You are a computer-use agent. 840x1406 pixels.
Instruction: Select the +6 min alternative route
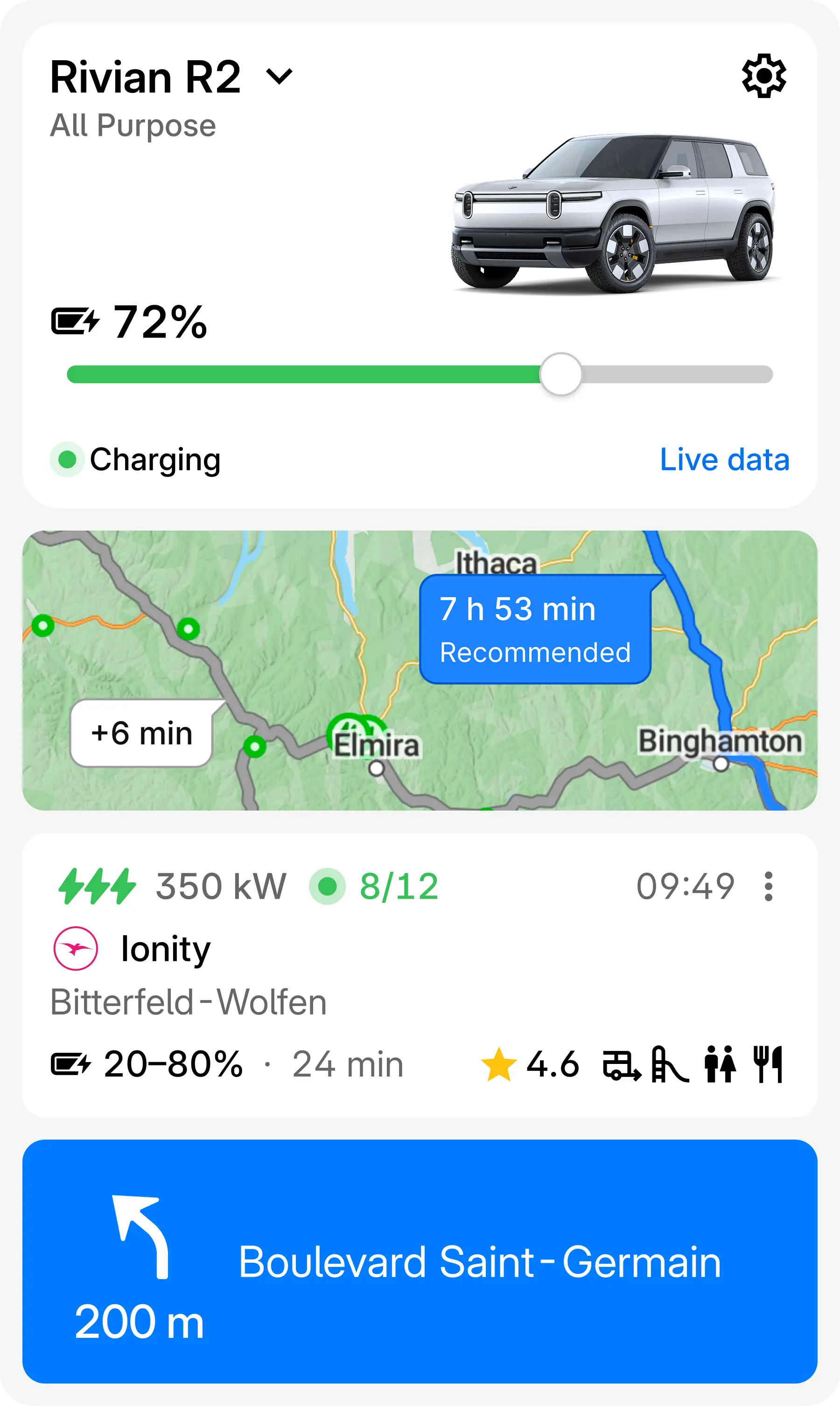point(141,734)
